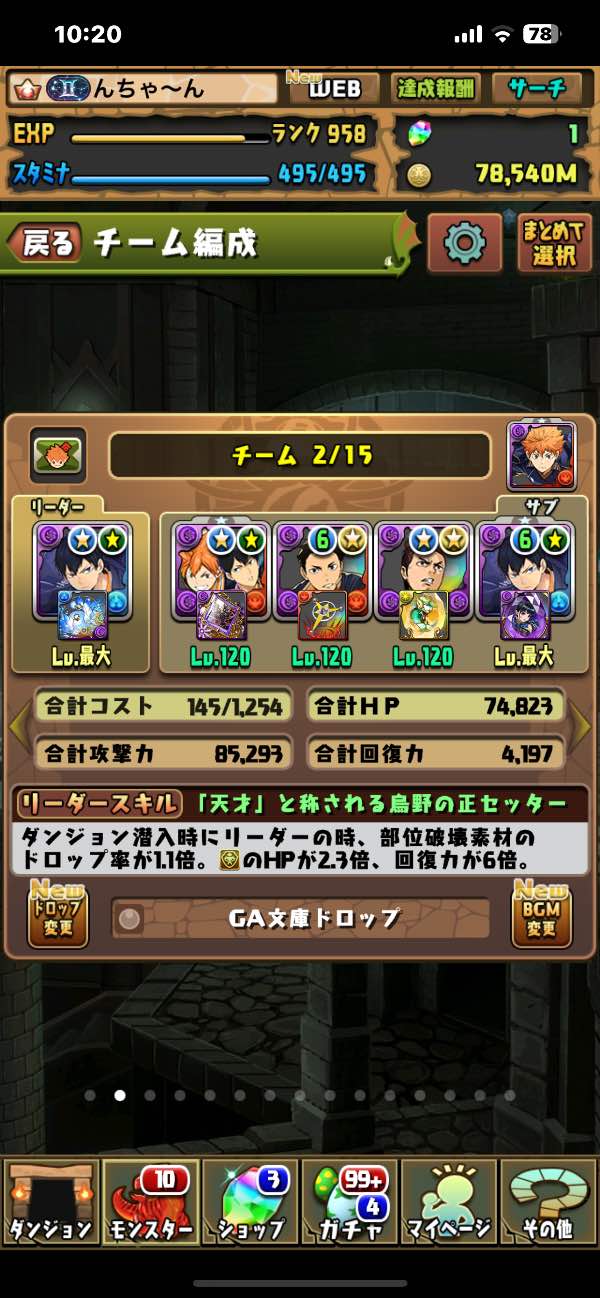Tap BGM変更 button

click(x=541, y=915)
